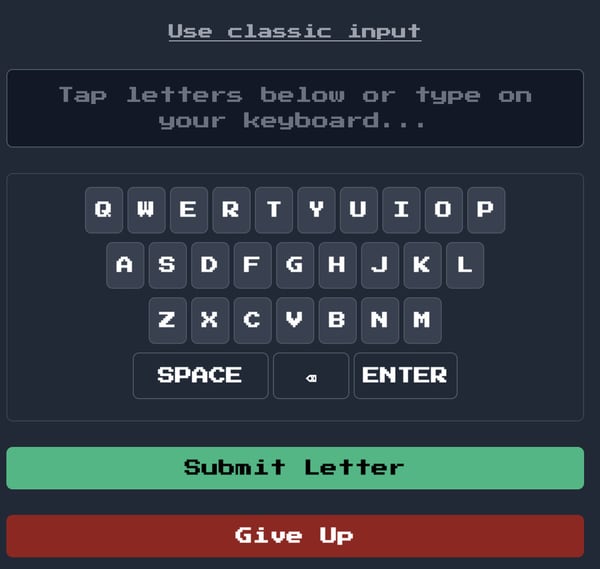Submit Letter with the green button
Image resolution: width=600 pixels, height=569 pixels.
(x=294, y=468)
